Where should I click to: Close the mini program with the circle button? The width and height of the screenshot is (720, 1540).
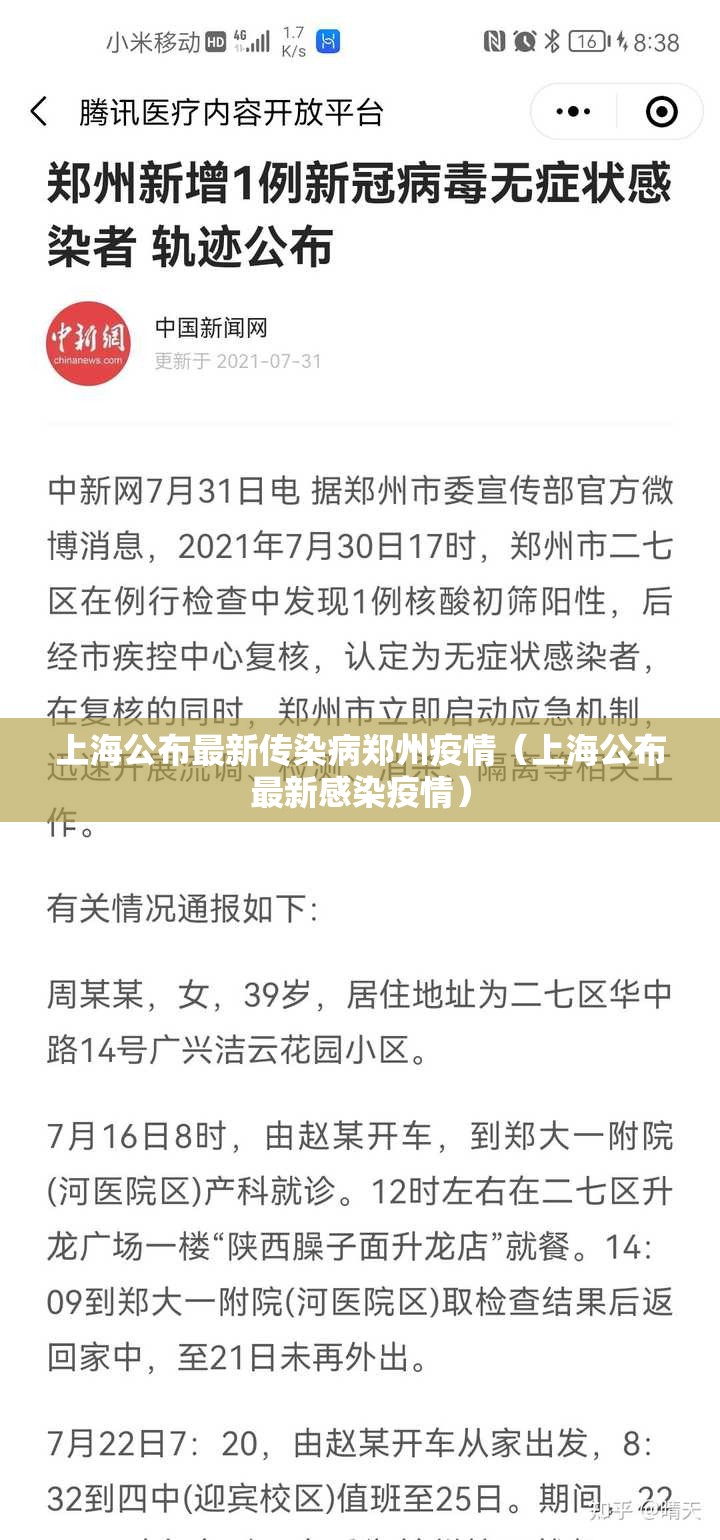click(x=662, y=111)
